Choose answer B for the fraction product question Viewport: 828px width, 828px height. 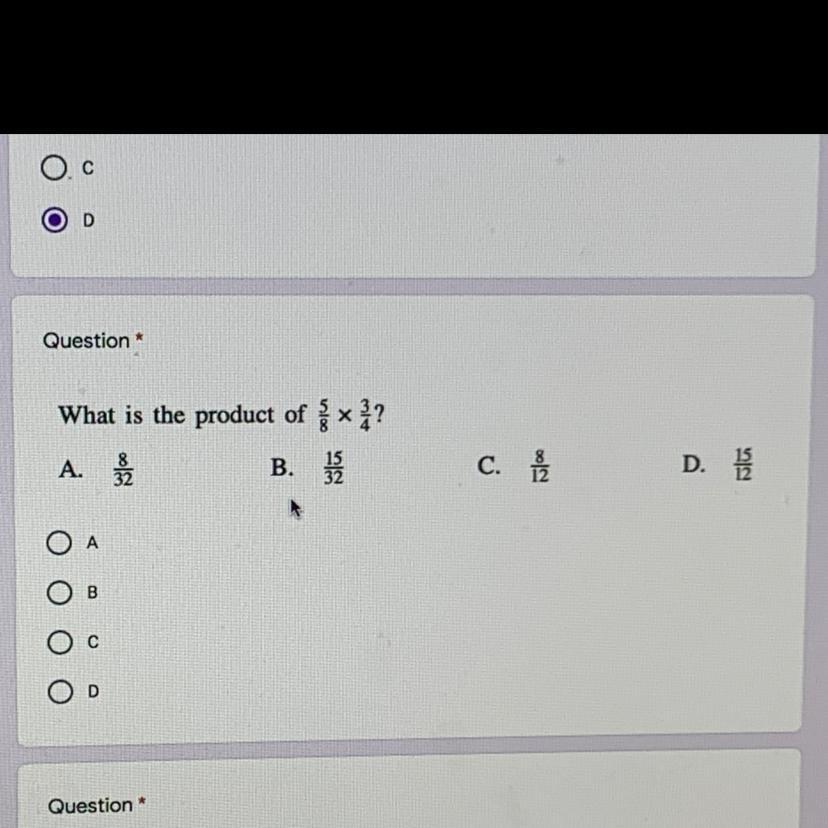tap(60, 592)
